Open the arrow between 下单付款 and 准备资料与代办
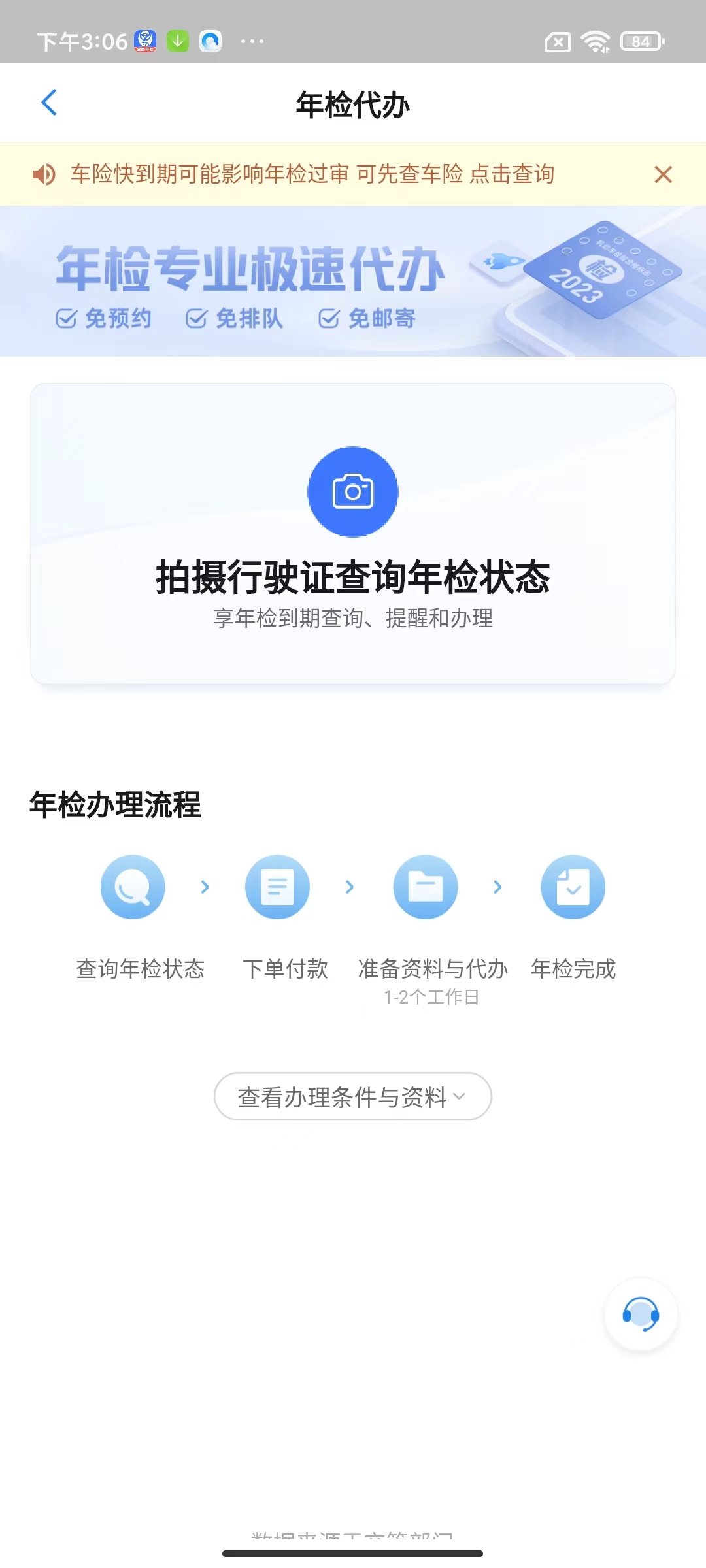The height and width of the screenshot is (1568, 706). click(x=350, y=887)
